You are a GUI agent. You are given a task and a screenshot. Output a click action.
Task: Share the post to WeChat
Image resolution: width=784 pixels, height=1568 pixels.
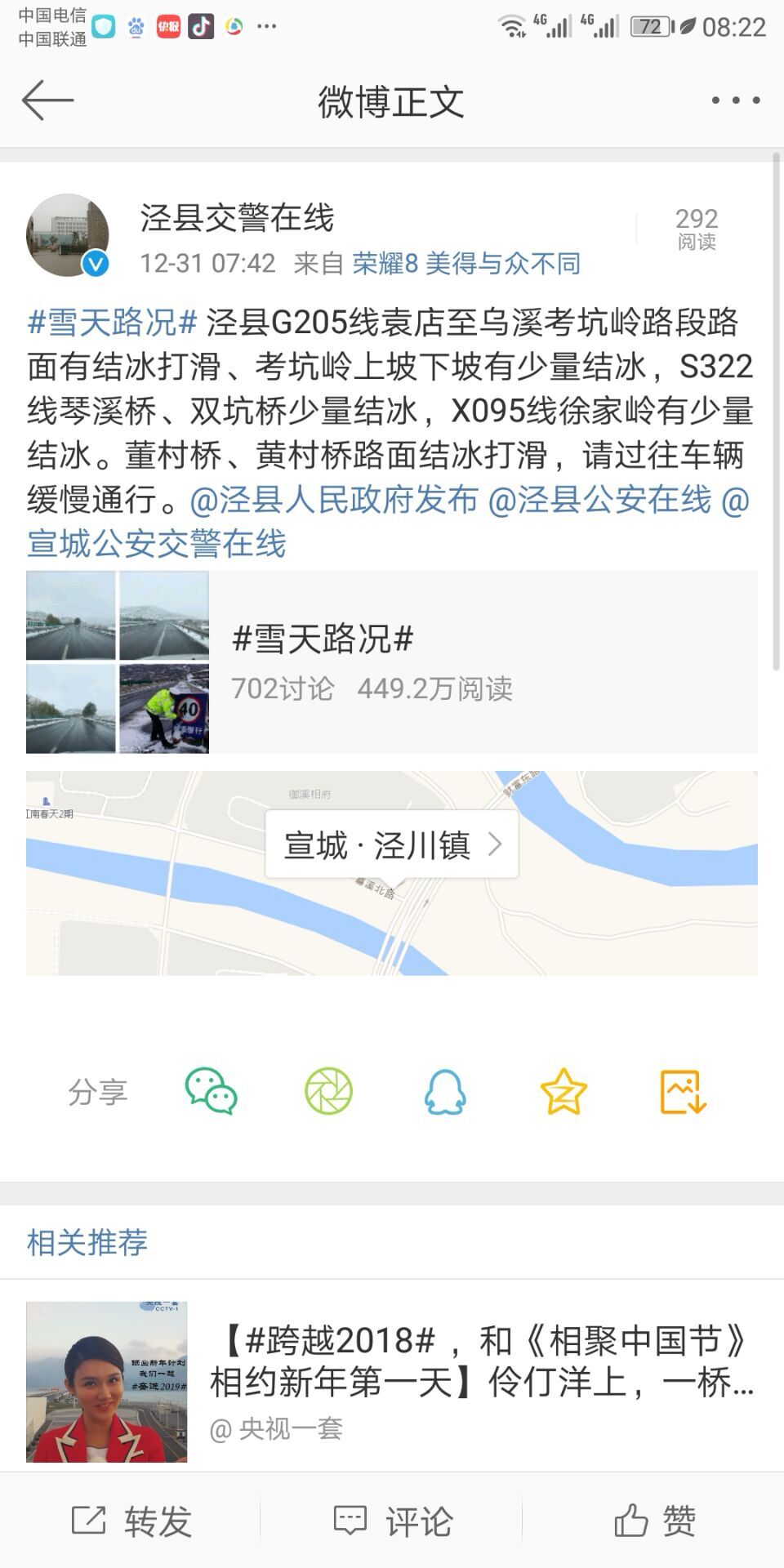tap(211, 1091)
